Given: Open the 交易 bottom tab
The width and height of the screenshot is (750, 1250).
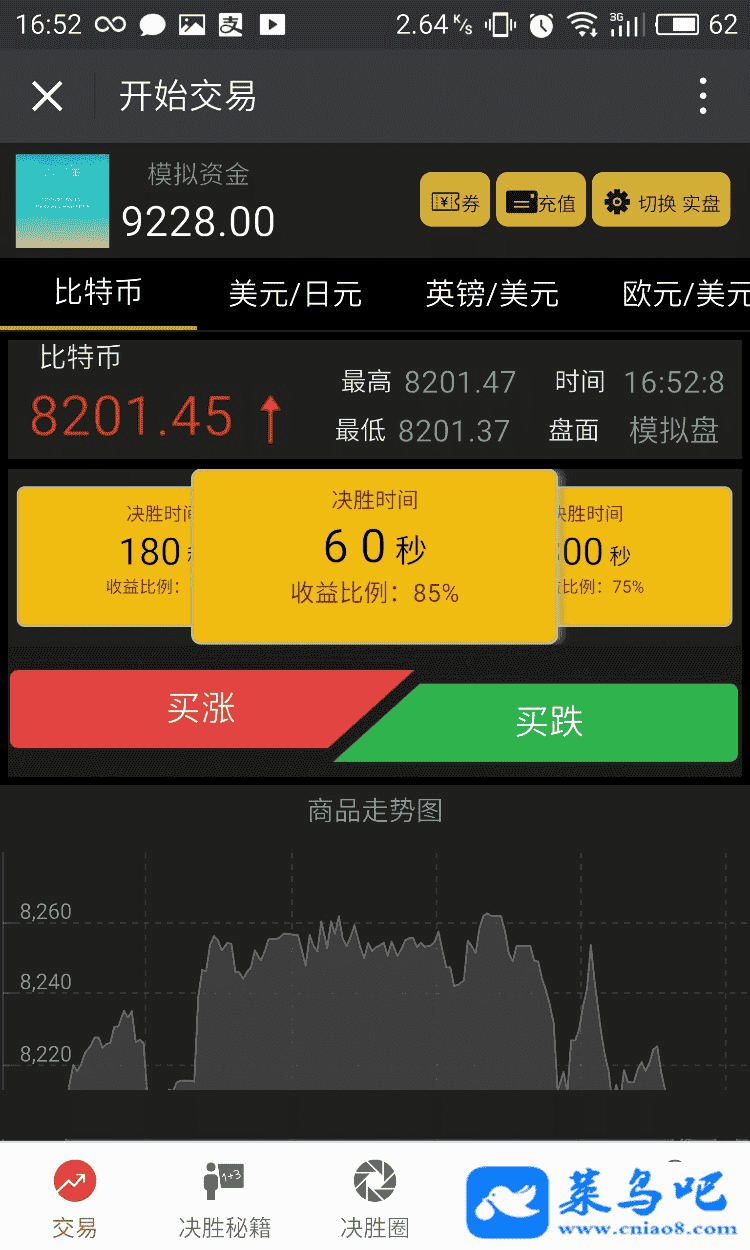Looking at the screenshot, I should (x=75, y=1199).
